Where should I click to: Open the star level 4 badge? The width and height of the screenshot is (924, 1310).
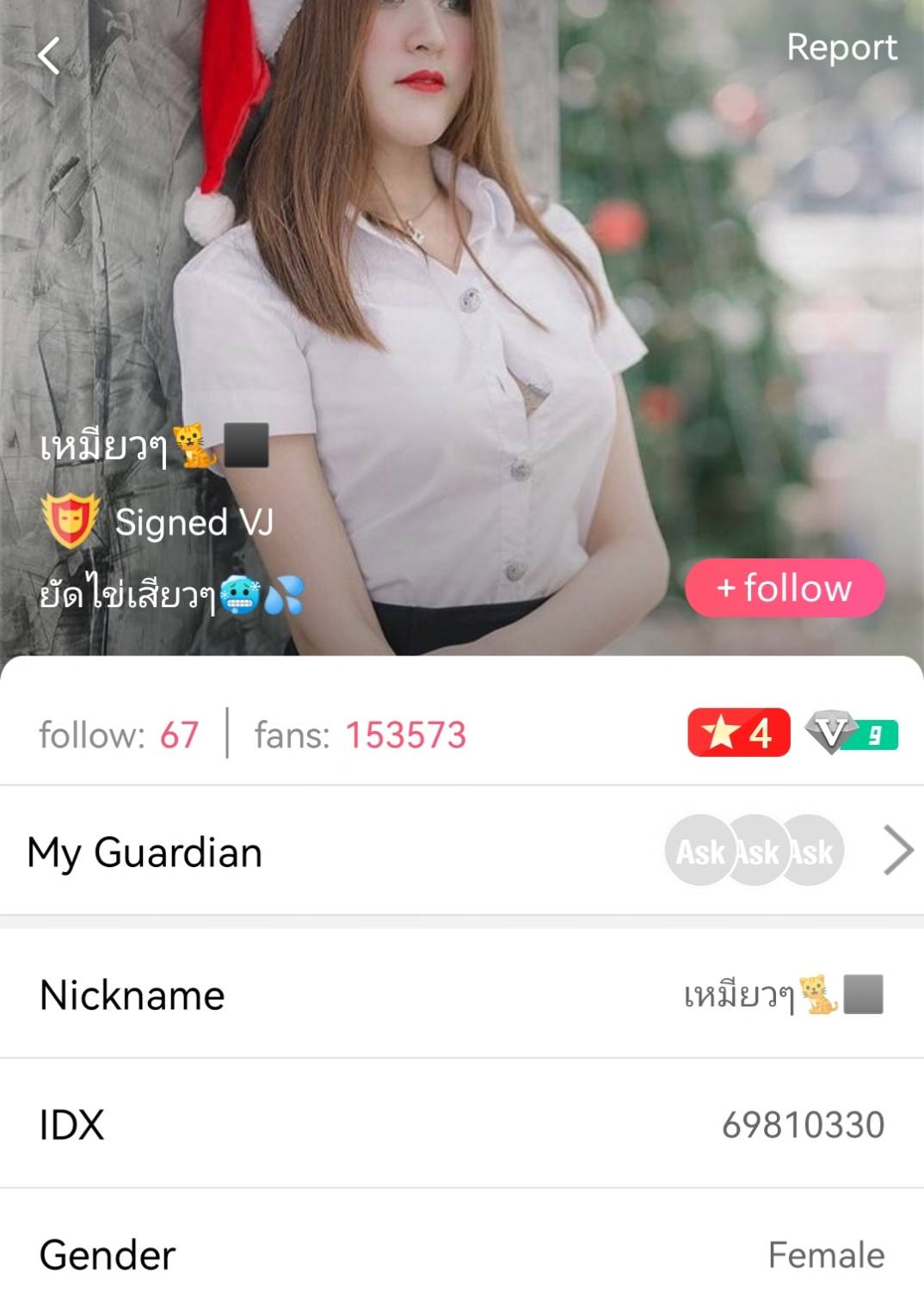[x=738, y=733]
